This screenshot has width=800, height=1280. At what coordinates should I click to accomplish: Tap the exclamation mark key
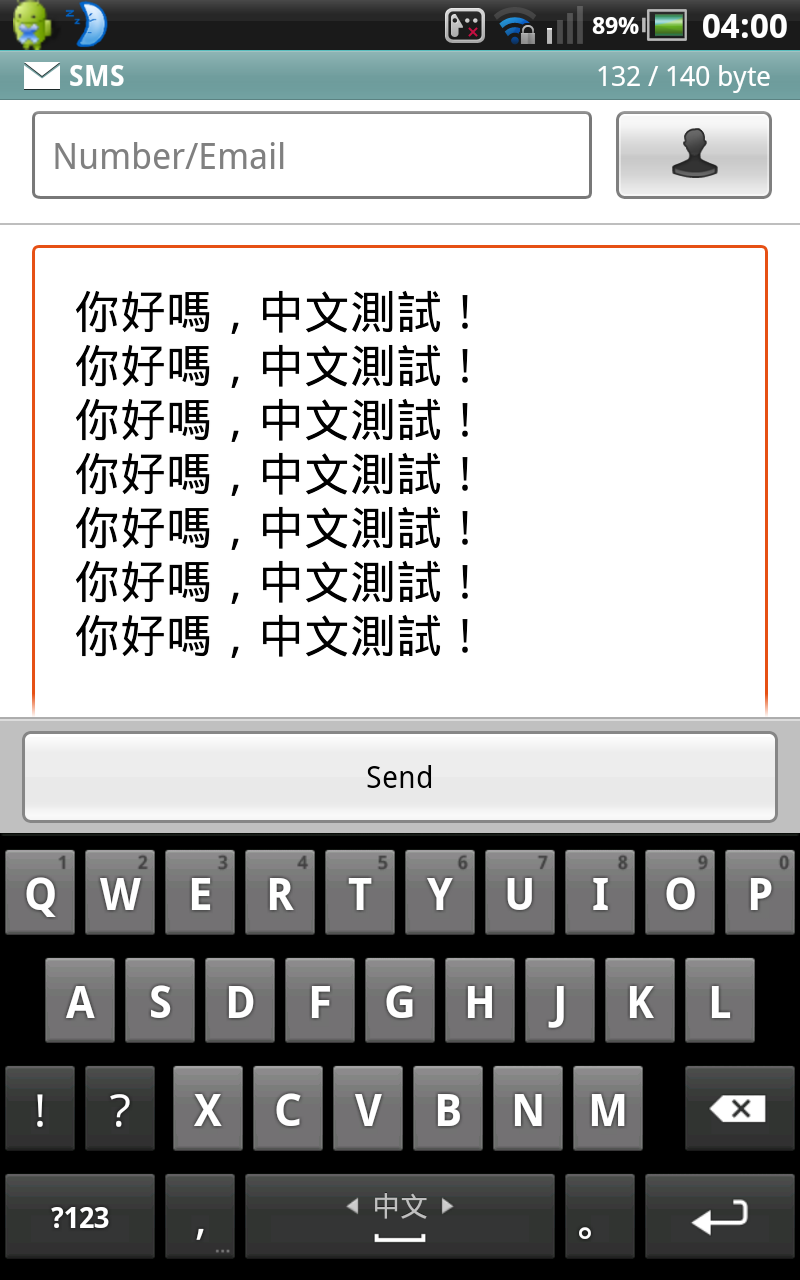(40, 1107)
